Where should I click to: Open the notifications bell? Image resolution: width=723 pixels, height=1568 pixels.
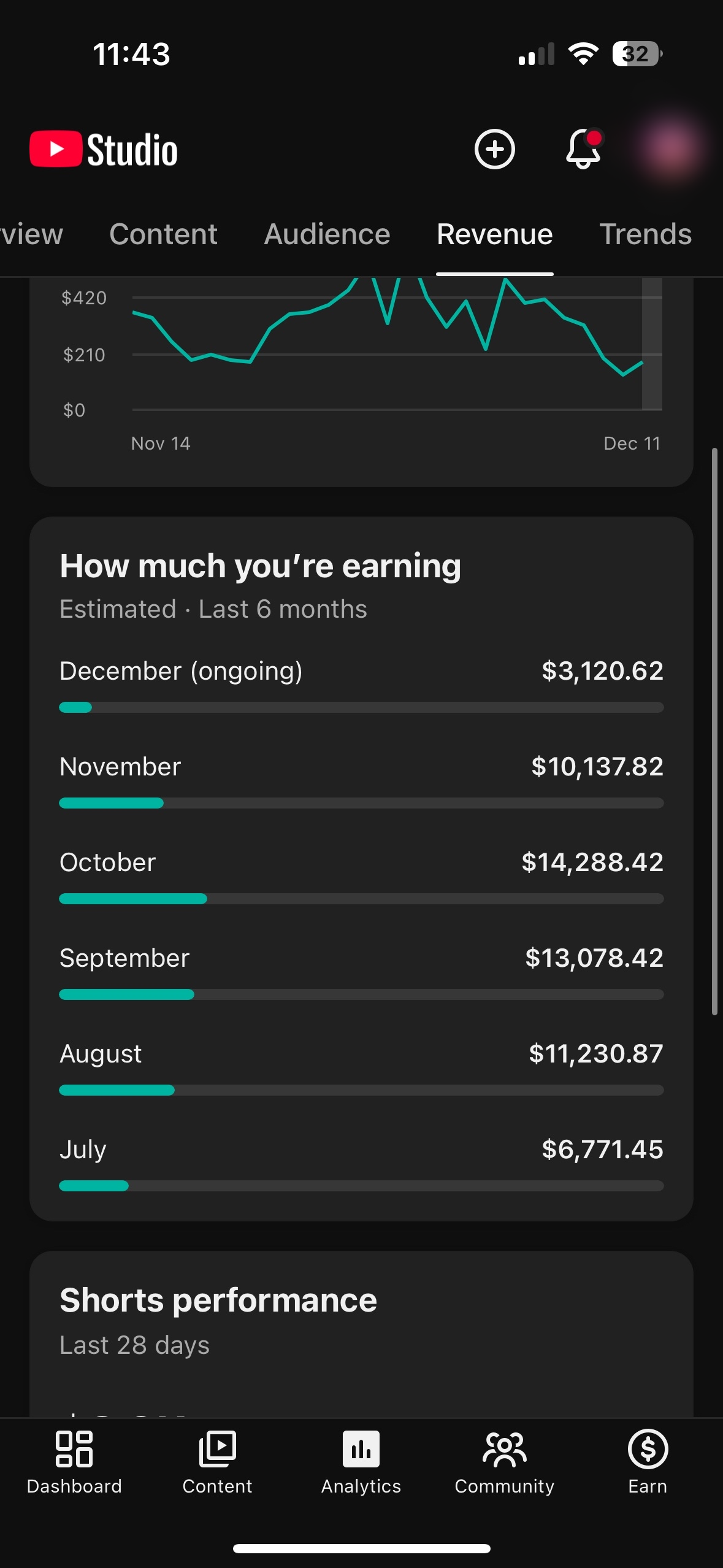583,149
